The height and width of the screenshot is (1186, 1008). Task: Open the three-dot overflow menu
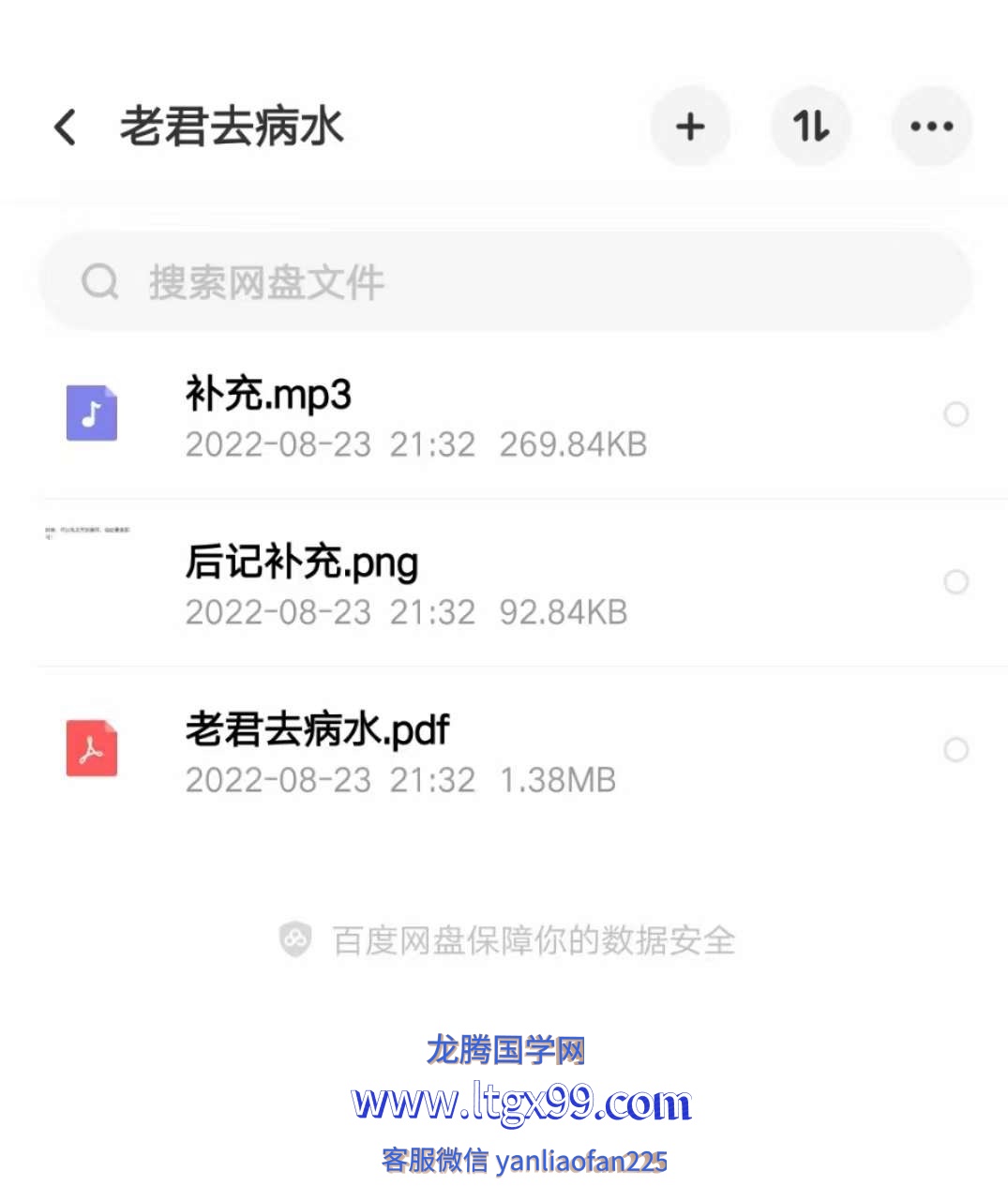click(931, 127)
